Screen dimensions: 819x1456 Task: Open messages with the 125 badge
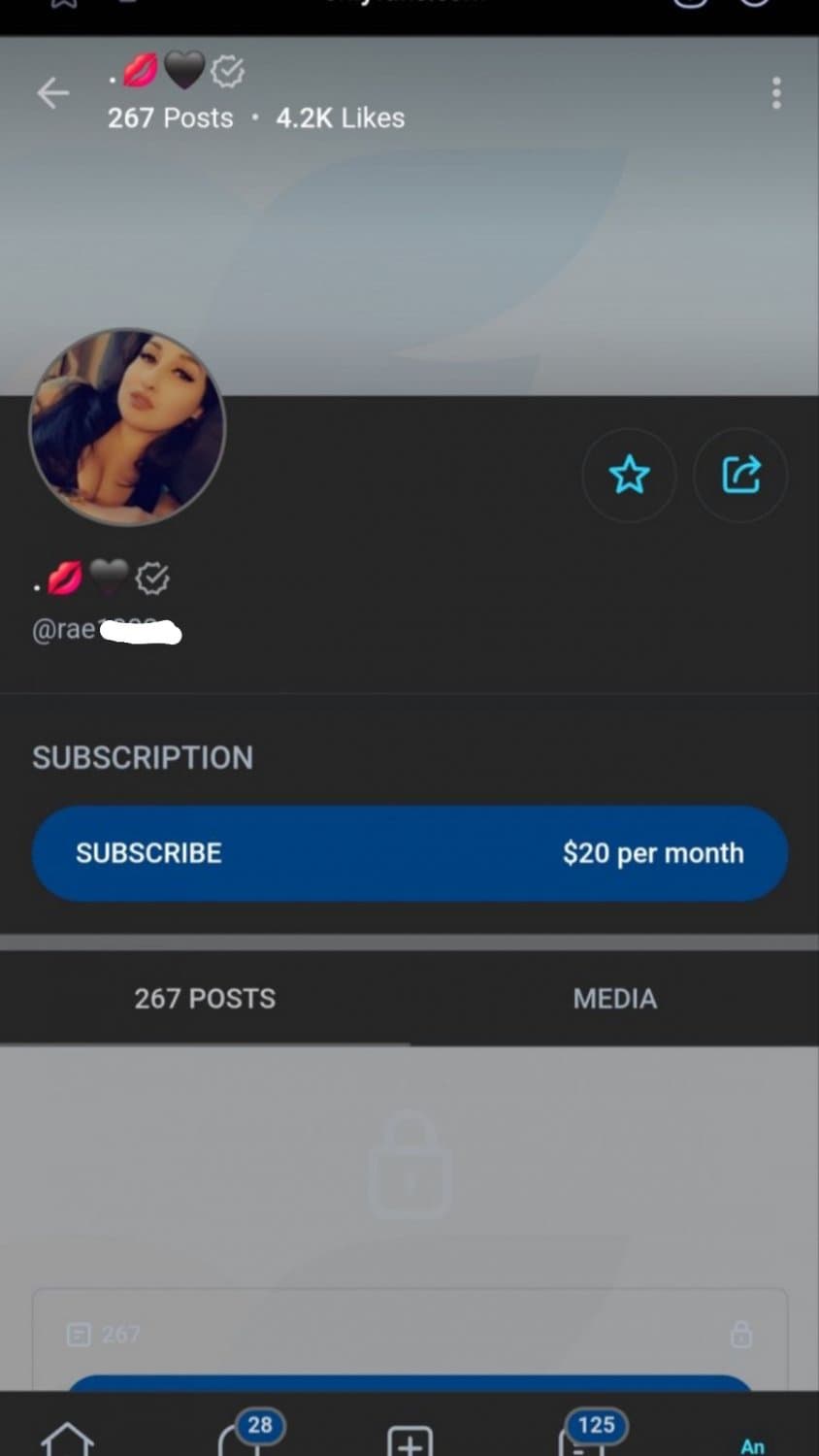[x=582, y=1439]
